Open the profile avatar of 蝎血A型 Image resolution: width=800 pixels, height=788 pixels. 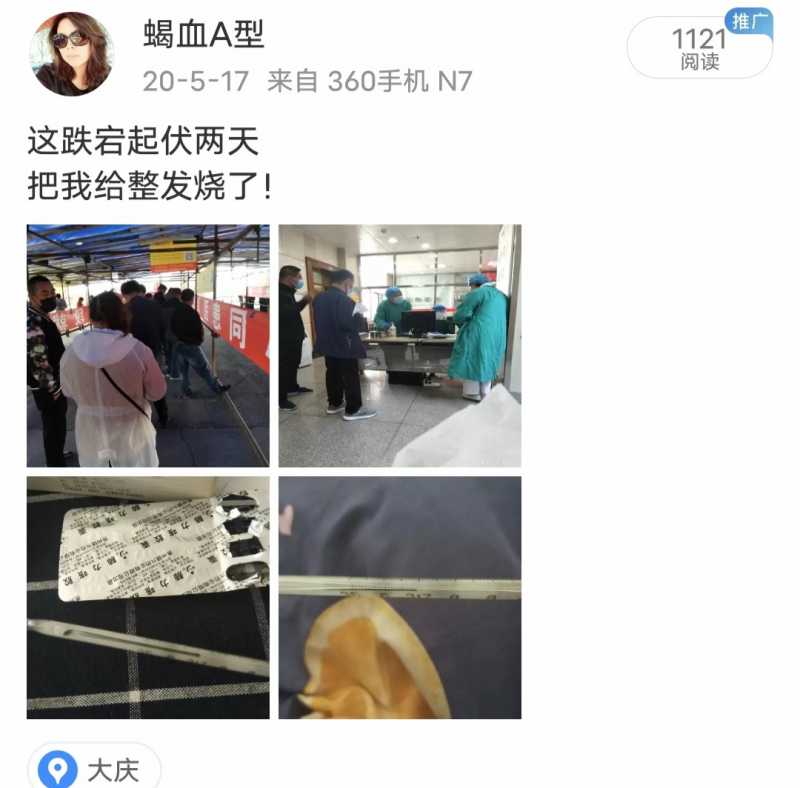pos(70,53)
